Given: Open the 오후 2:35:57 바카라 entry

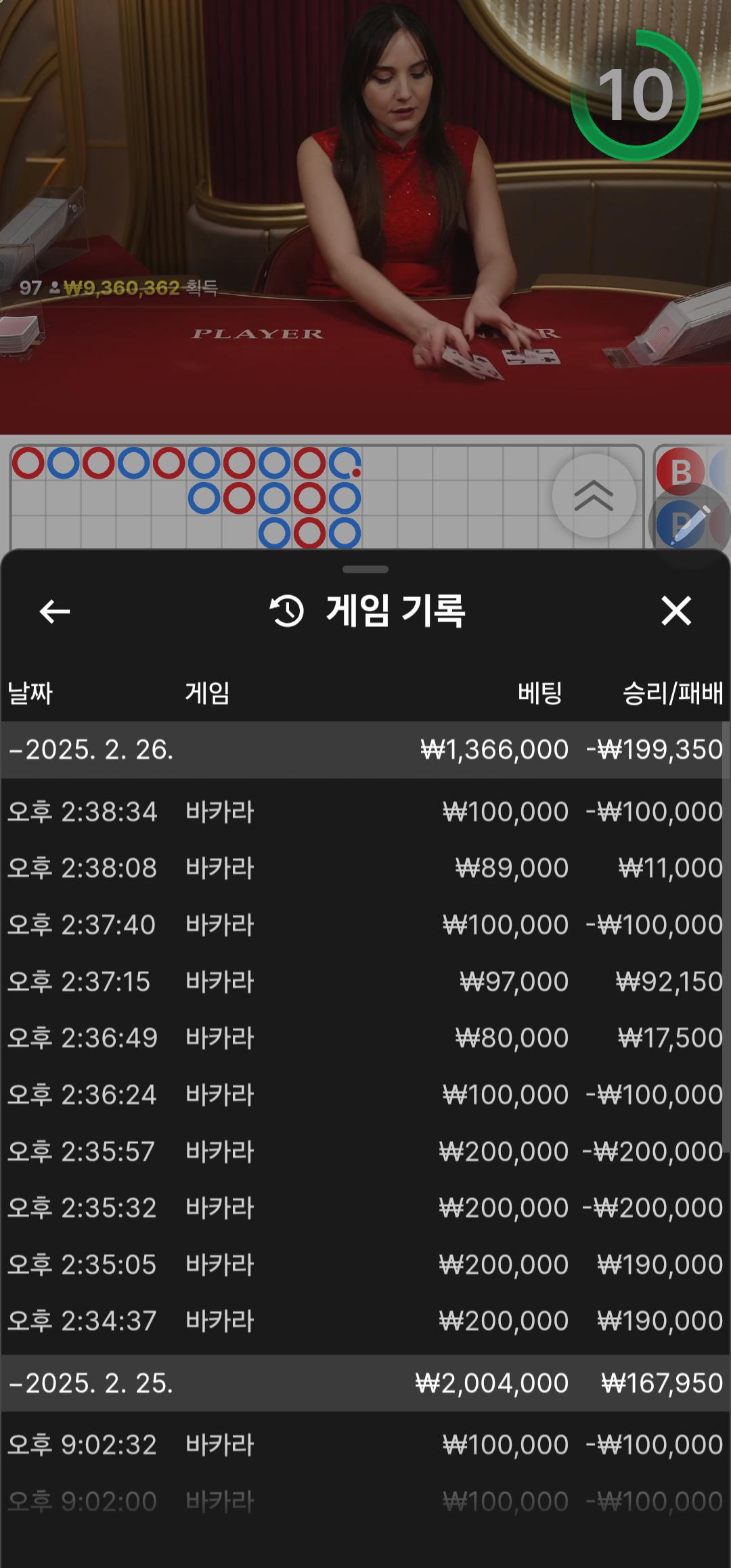Looking at the screenshot, I should pos(365,1152).
